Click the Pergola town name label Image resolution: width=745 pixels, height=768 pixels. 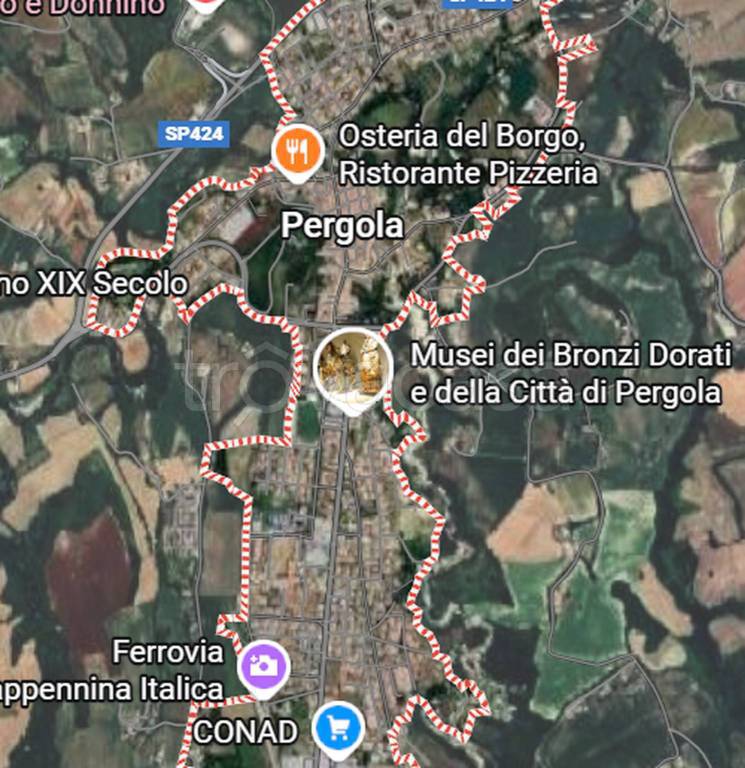(x=344, y=224)
